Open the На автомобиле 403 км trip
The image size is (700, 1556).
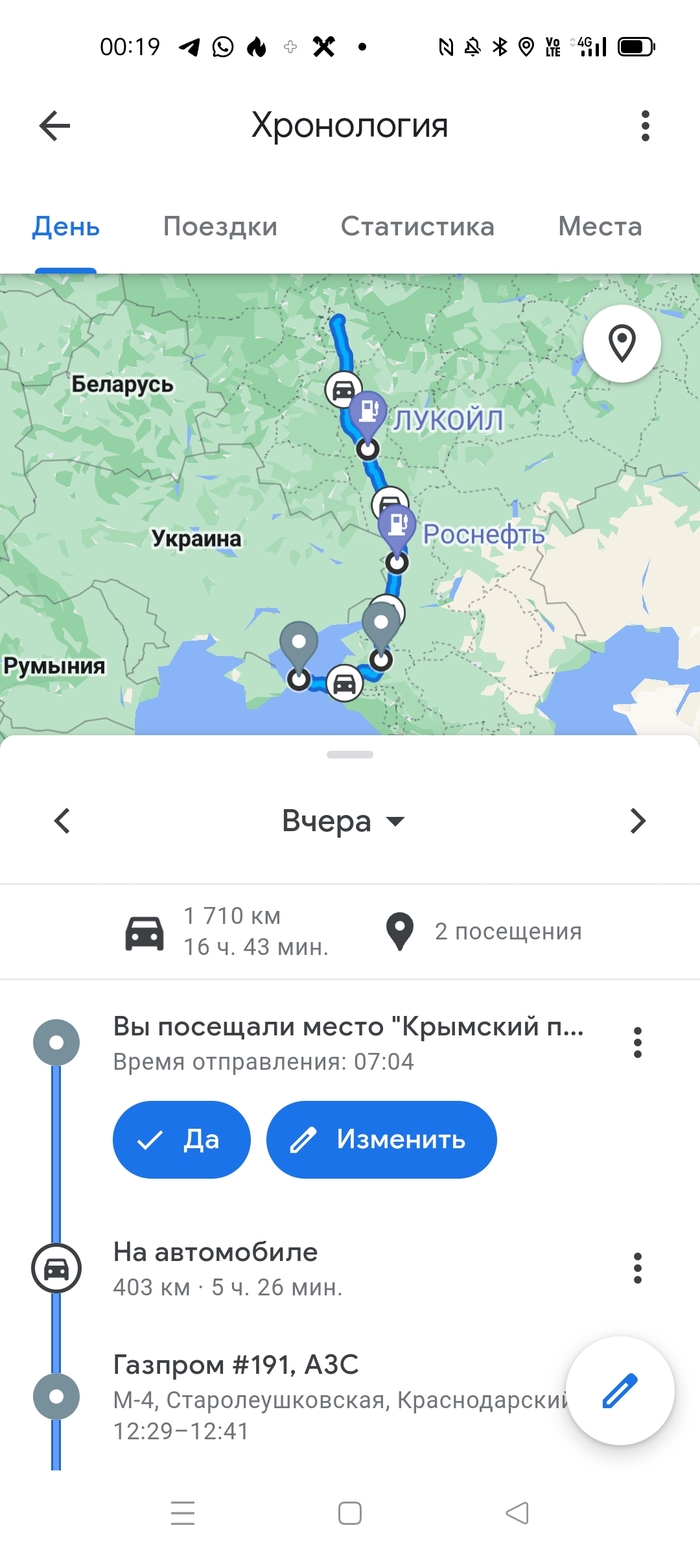pos(228,1268)
